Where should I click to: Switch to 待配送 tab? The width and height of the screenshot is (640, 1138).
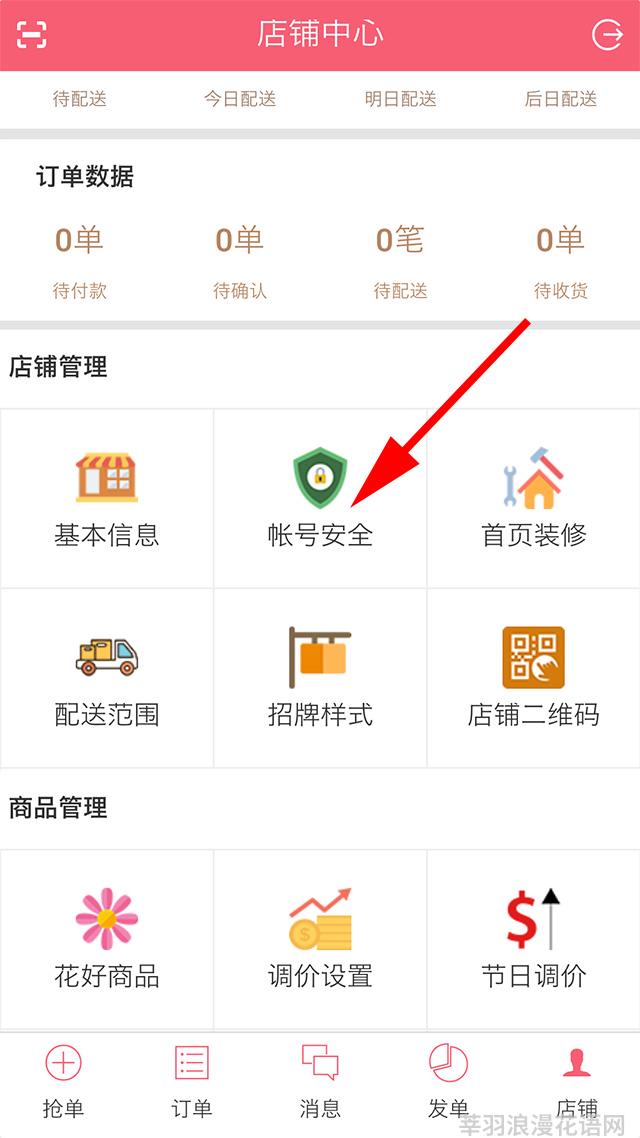tap(80, 99)
